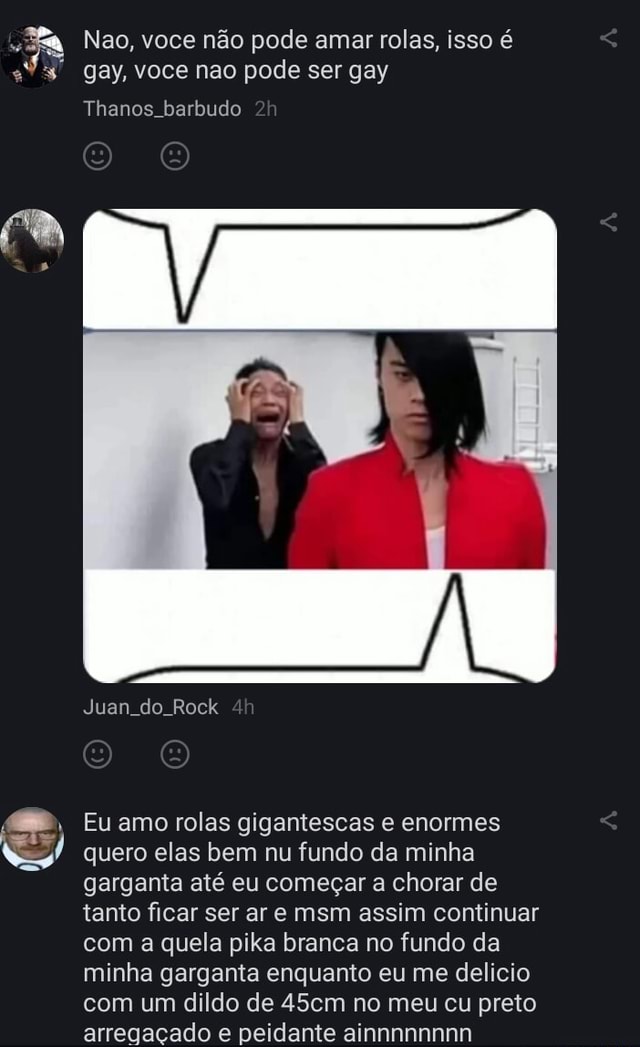Tap the Thanos_barbudo username

pos(162,108)
